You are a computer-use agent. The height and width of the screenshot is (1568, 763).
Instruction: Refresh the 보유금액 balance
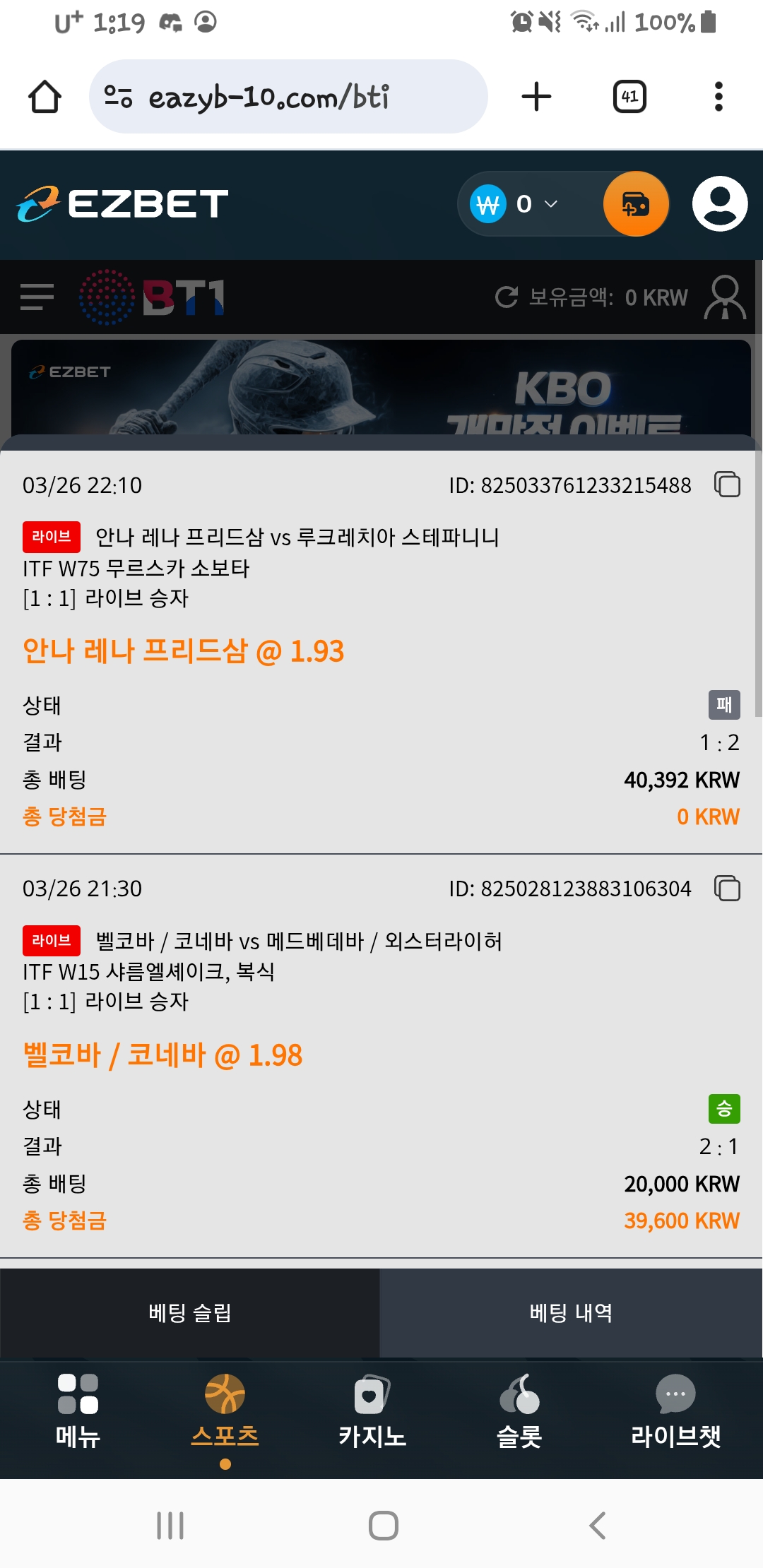(507, 297)
